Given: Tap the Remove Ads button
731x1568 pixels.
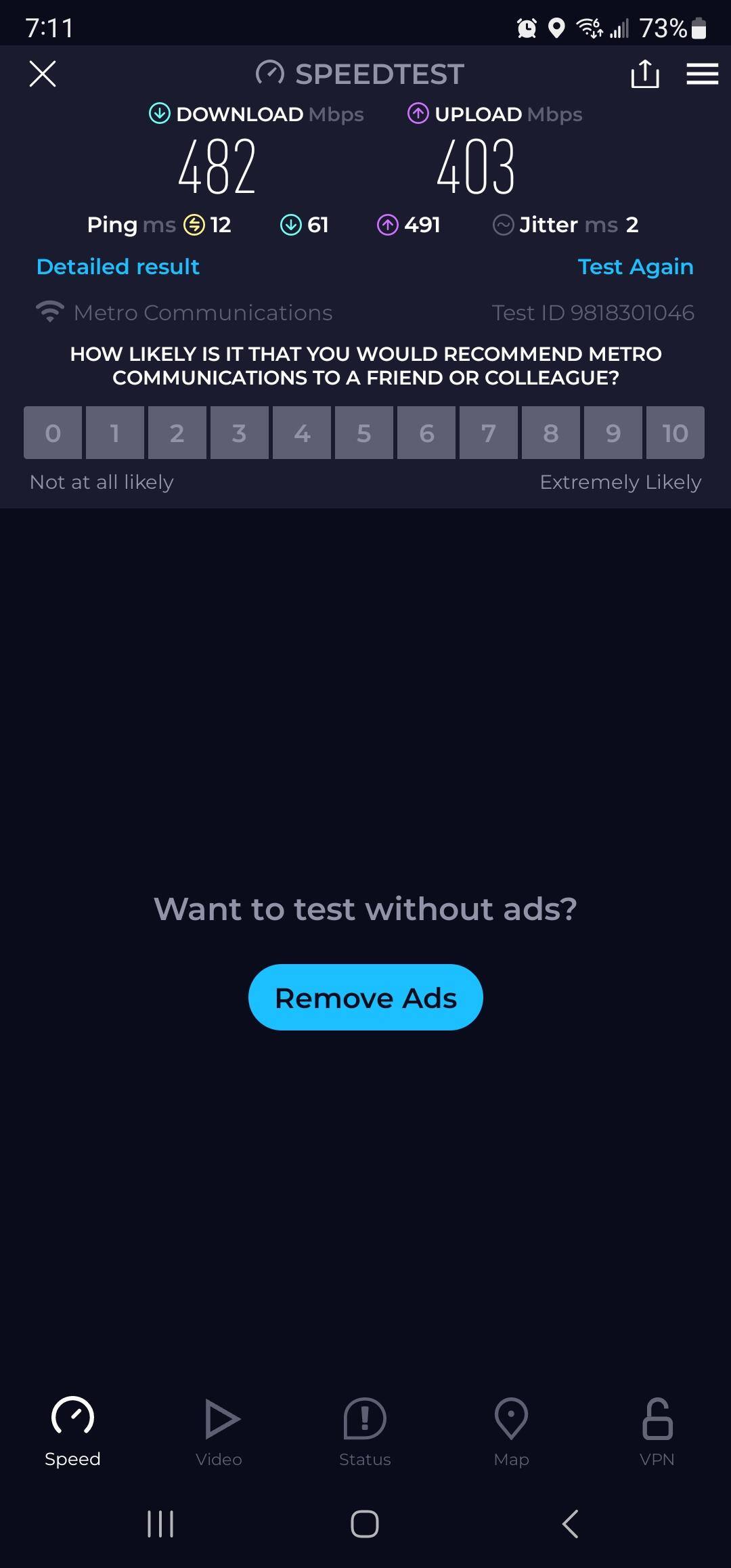Looking at the screenshot, I should point(365,997).
